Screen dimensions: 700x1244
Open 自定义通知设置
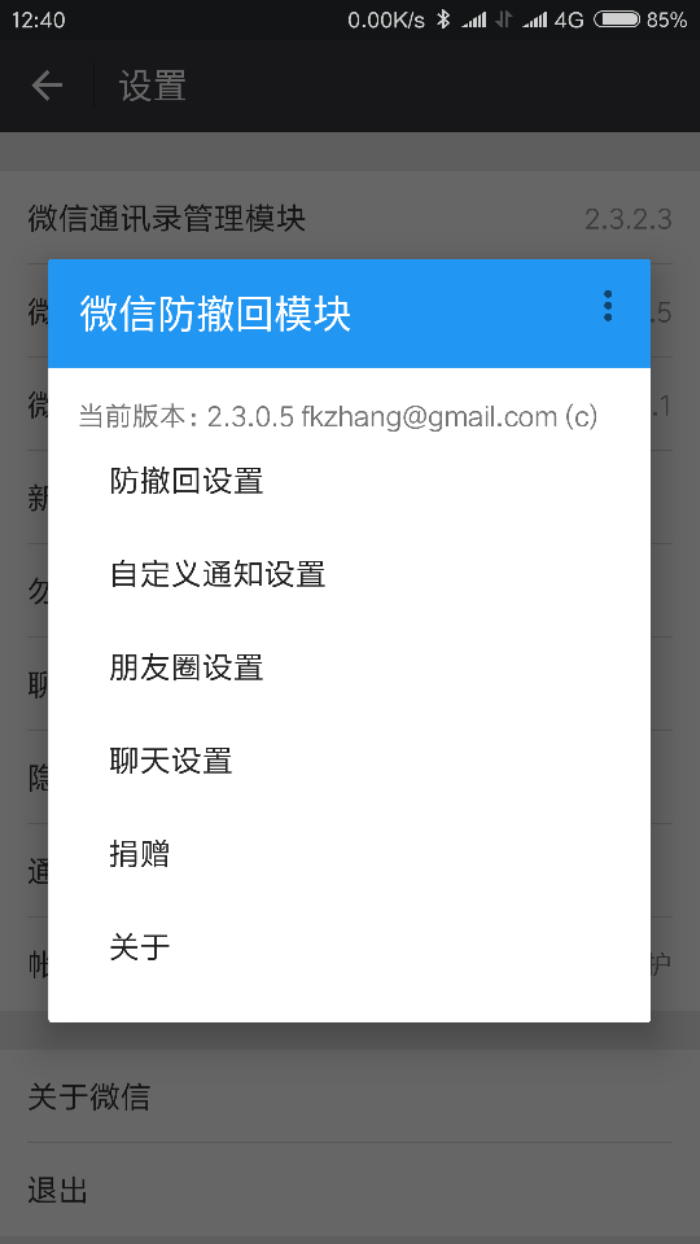[218, 574]
